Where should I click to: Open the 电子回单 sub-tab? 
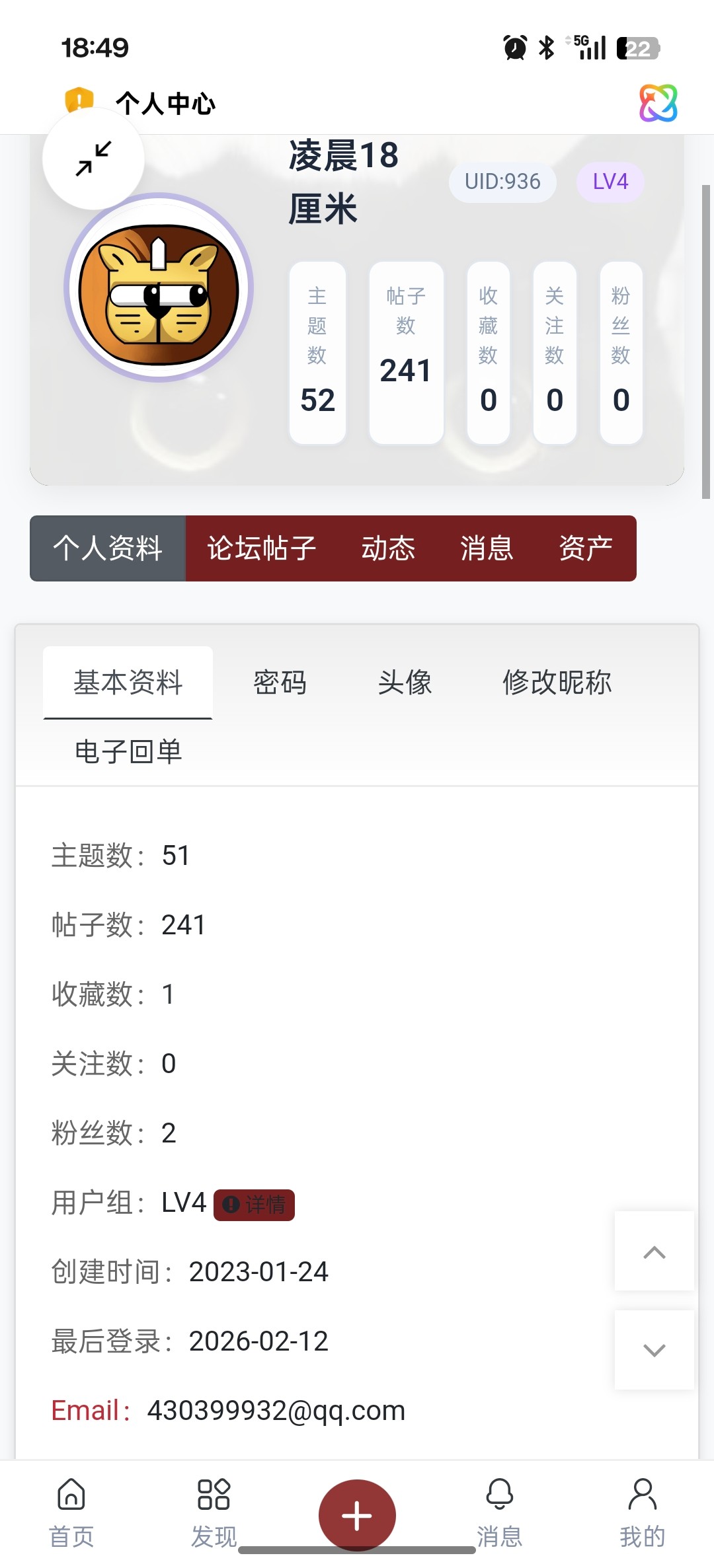[x=128, y=752]
